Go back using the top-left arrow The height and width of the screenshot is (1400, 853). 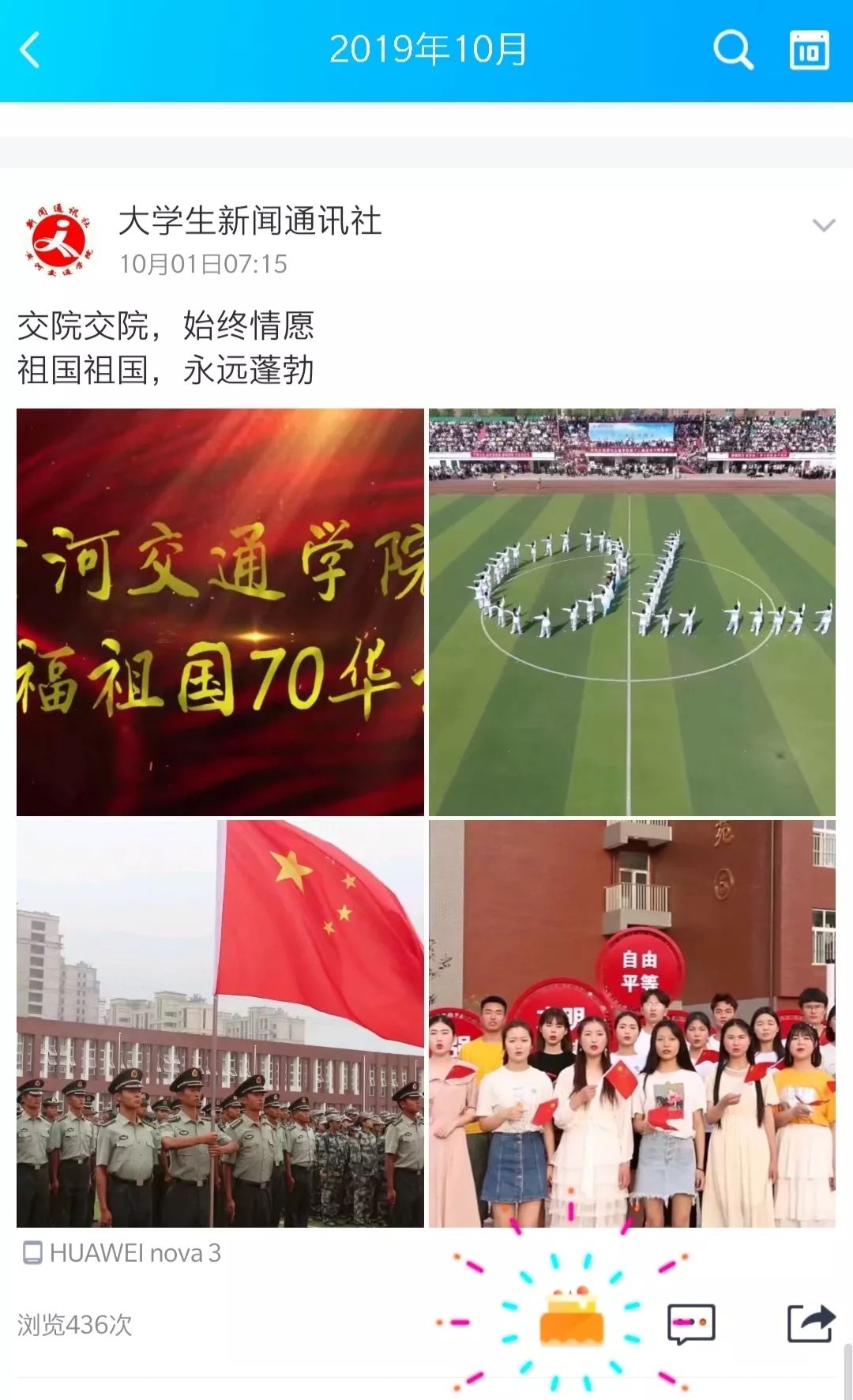click(x=30, y=51)
